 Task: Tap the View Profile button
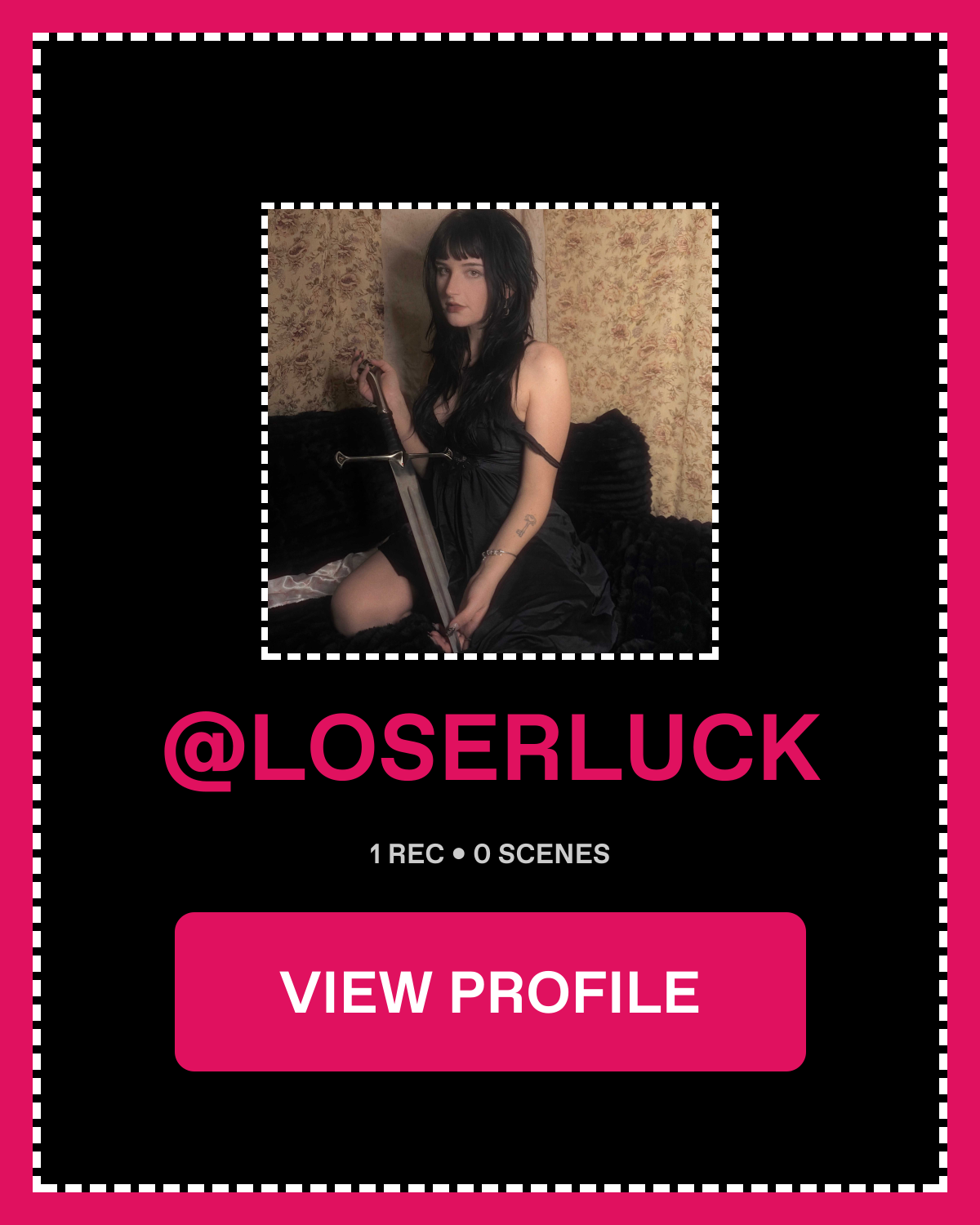(490, 991)
